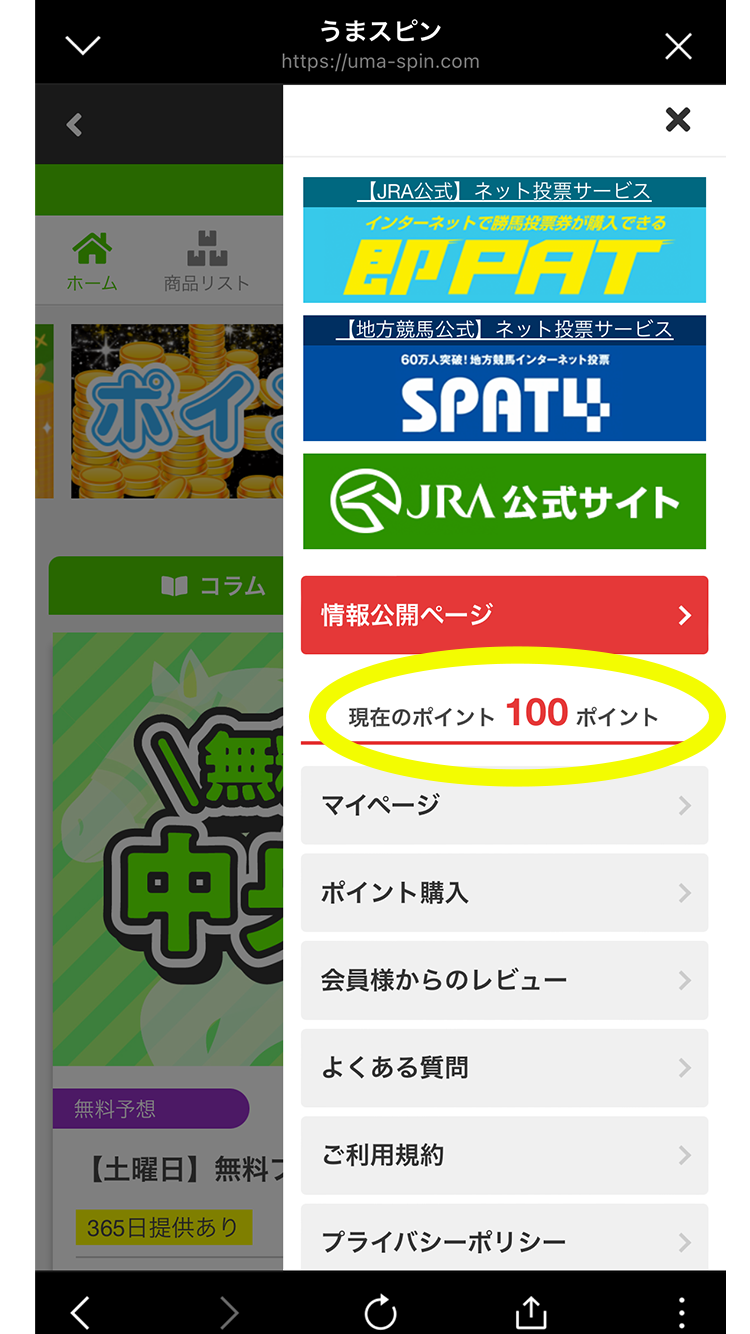Open プライバシーポリシー
750x1334 pixels.
click(x=504, y=1240)
